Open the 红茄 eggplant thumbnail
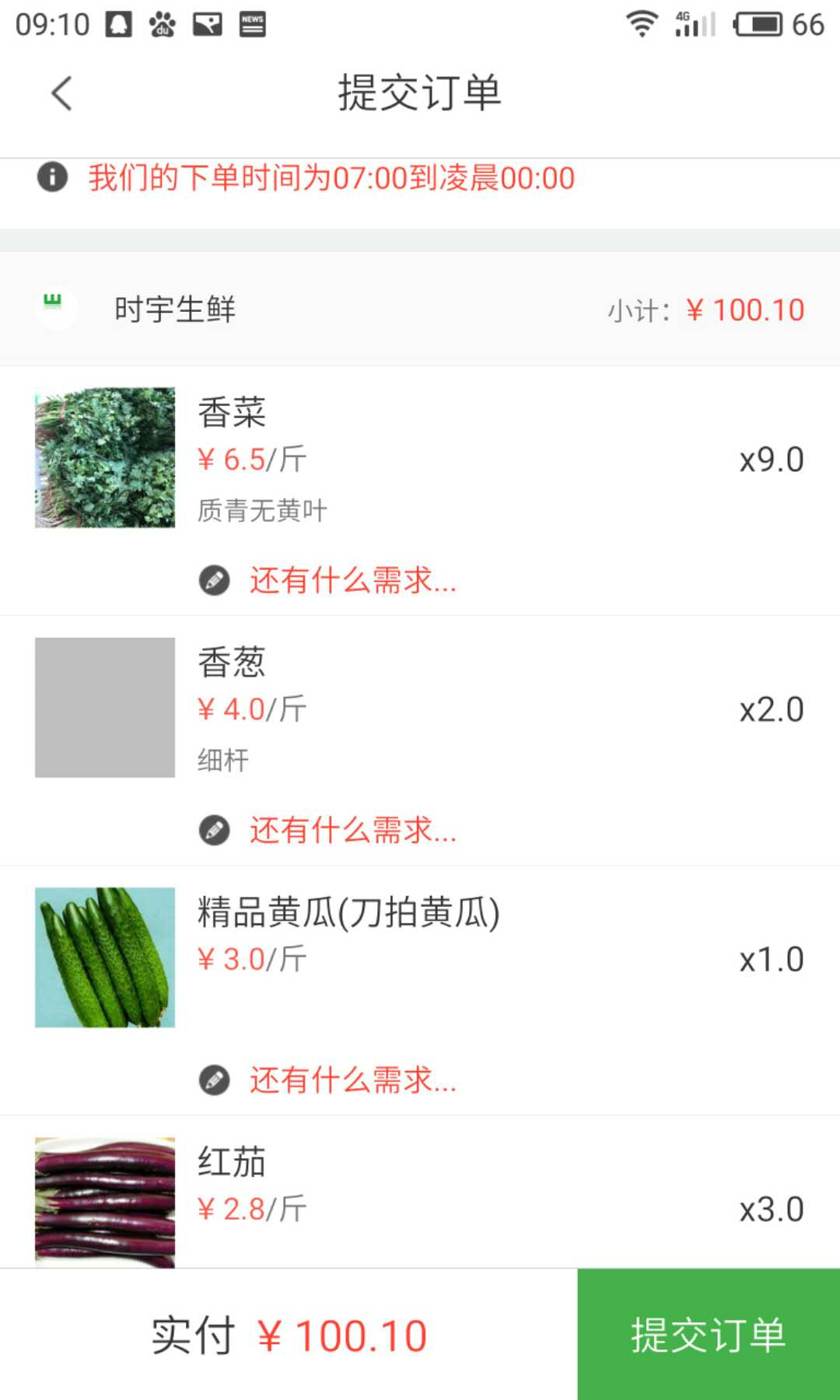This screenshot has width=840, height=1400. pyautogui.click(x=105, y=1202)
